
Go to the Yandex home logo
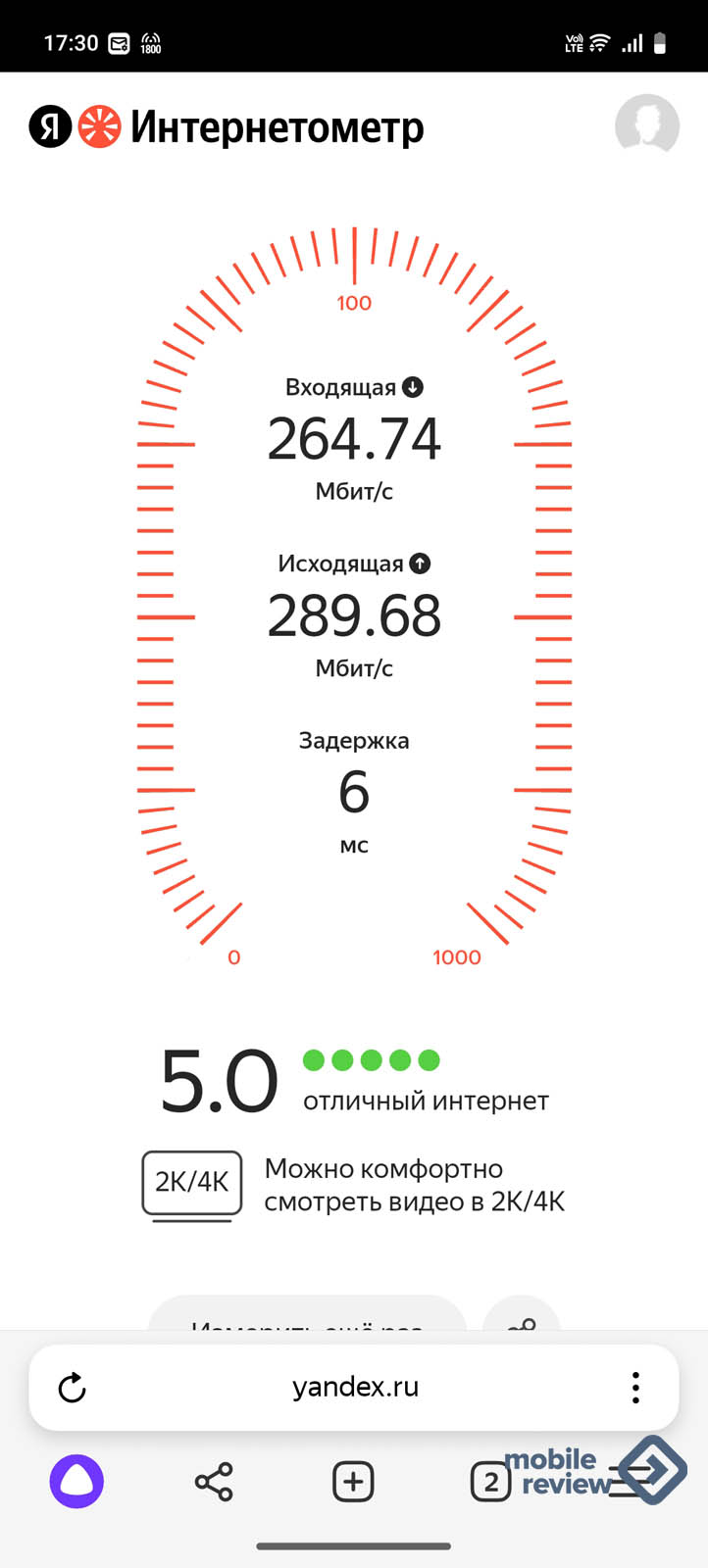tap(51, 126)
